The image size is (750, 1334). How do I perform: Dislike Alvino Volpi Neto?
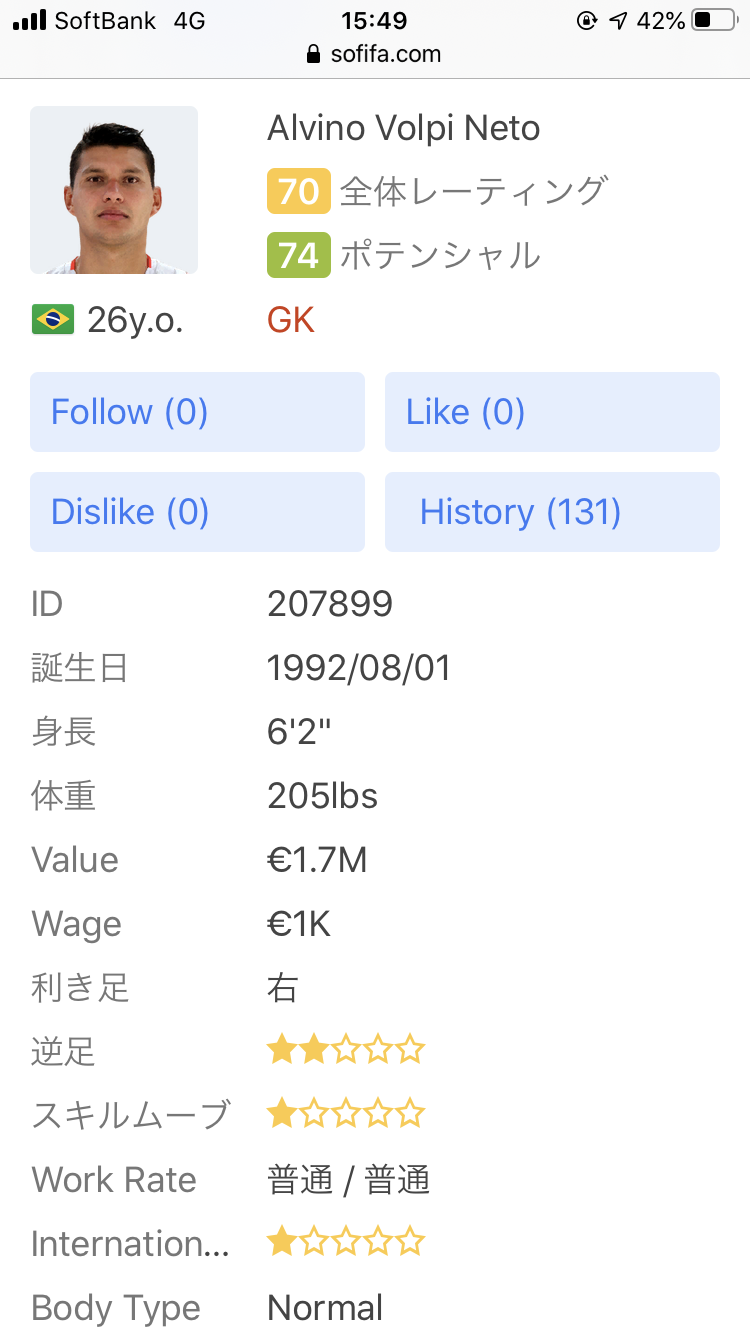[x=197, y=512]
